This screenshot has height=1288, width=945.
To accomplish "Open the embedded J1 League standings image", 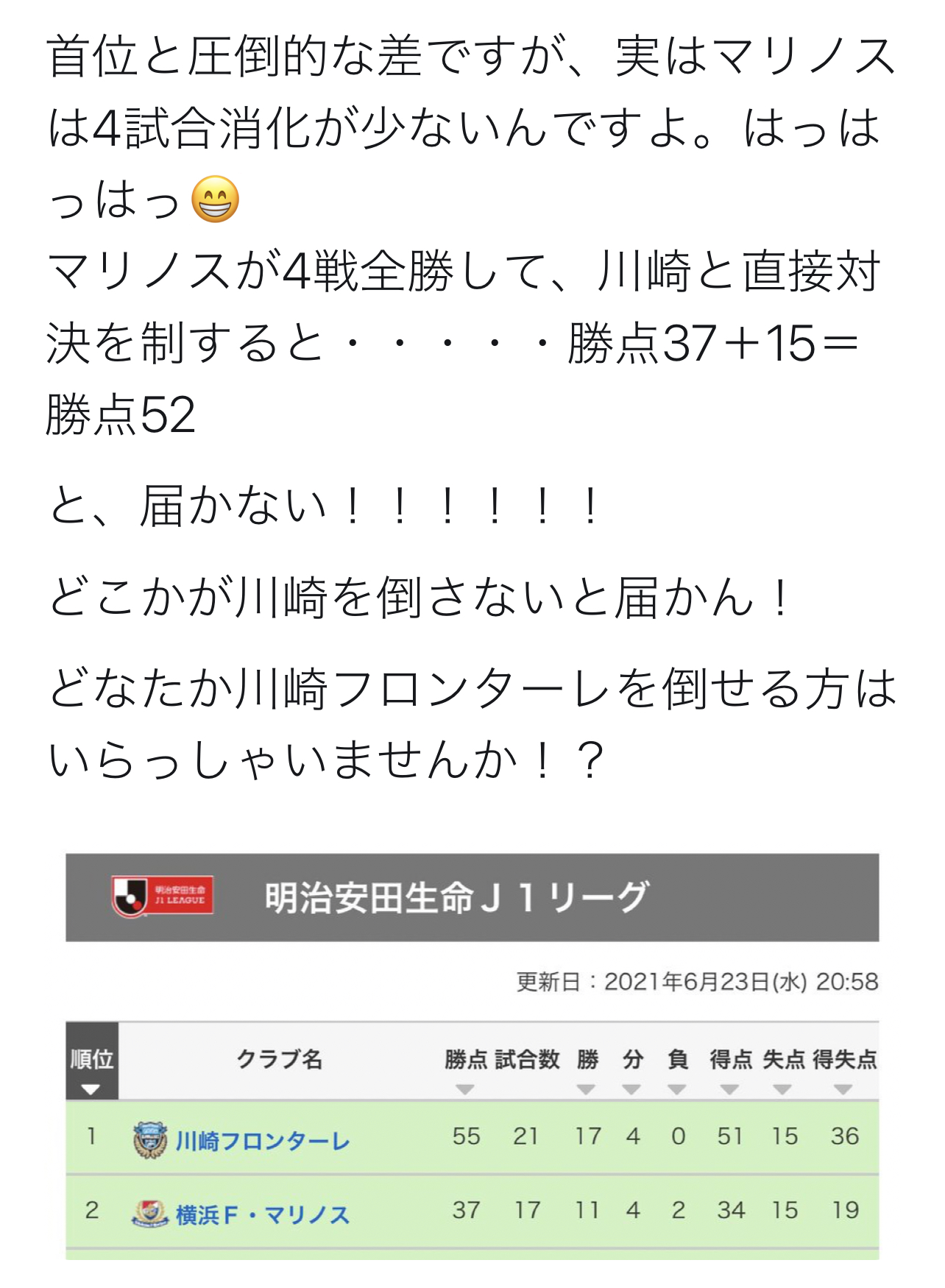I will [472, 1055].
